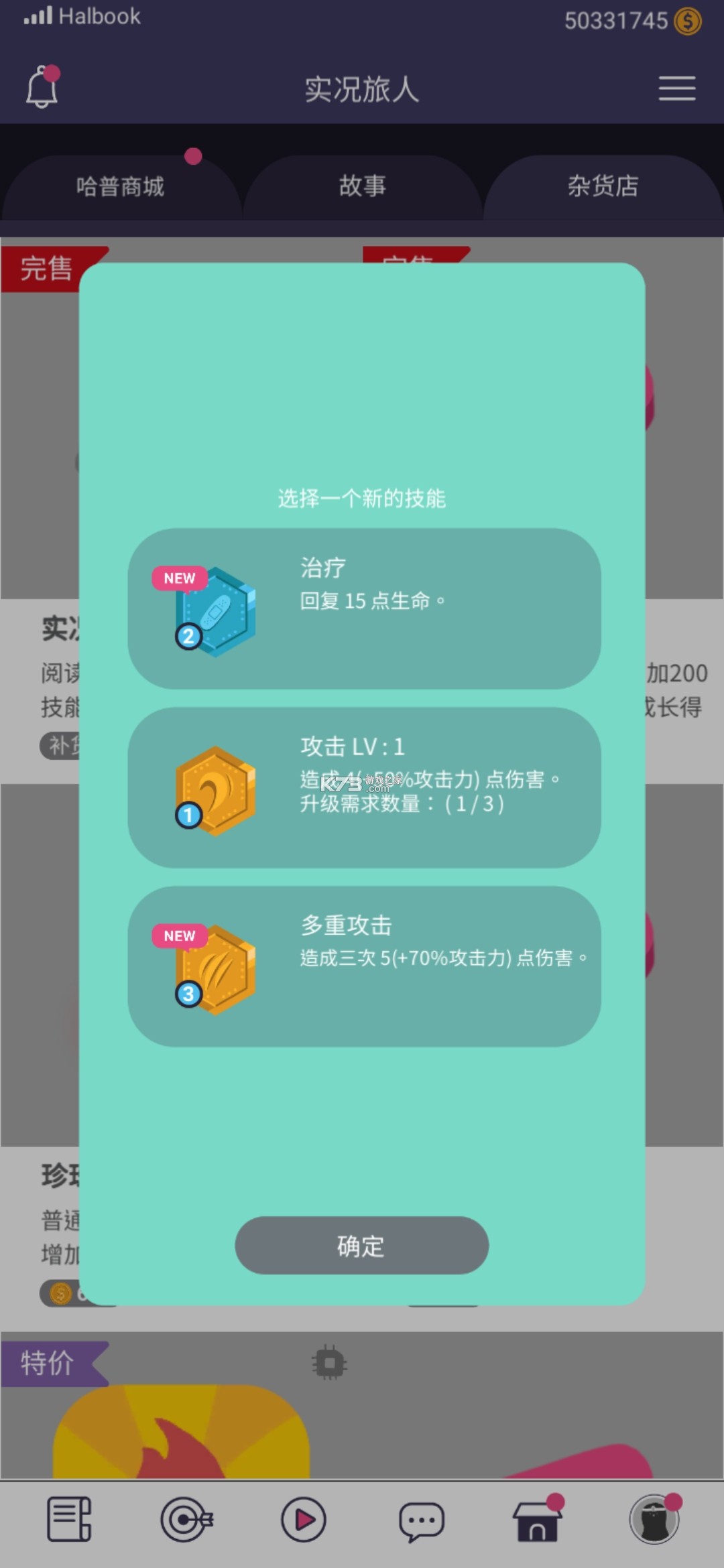
Task: Pick the 多重攻击 multi-attack skill
Action: tap(364, 966)
